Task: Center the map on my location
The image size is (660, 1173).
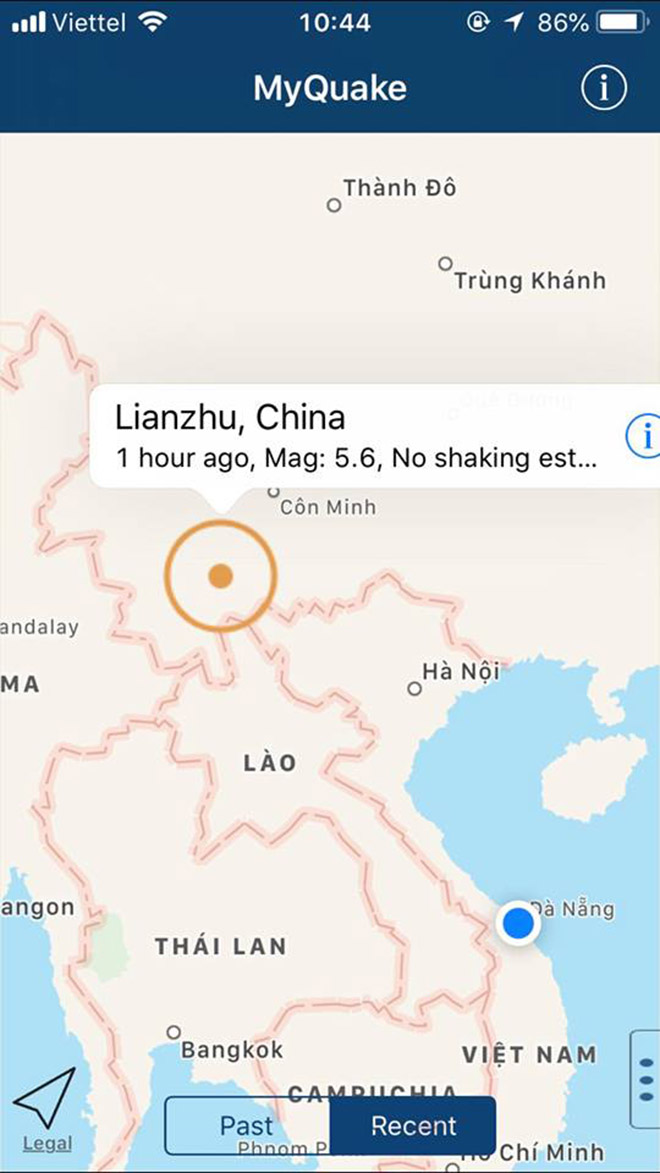Action: 44,1097
